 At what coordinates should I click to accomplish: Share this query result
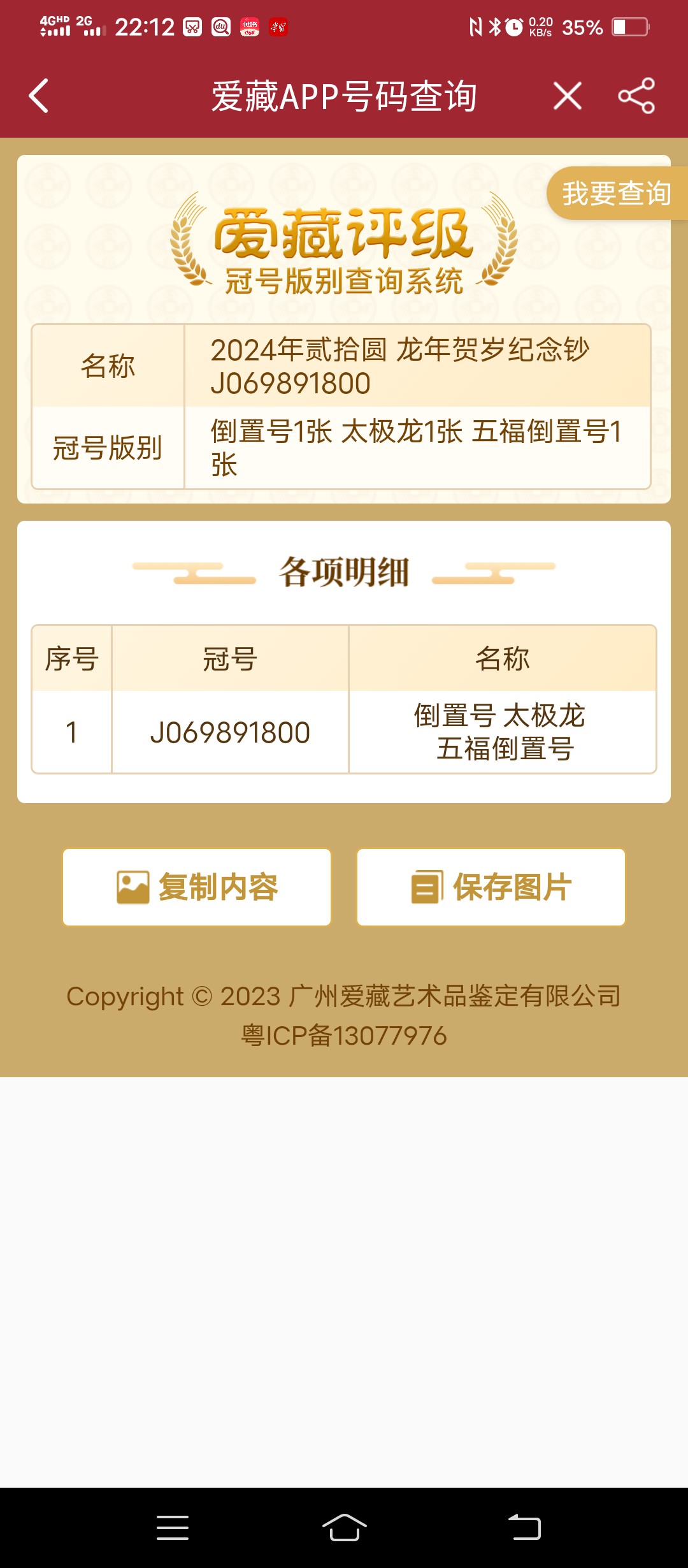pyautogui.click(x=636, y=96)
